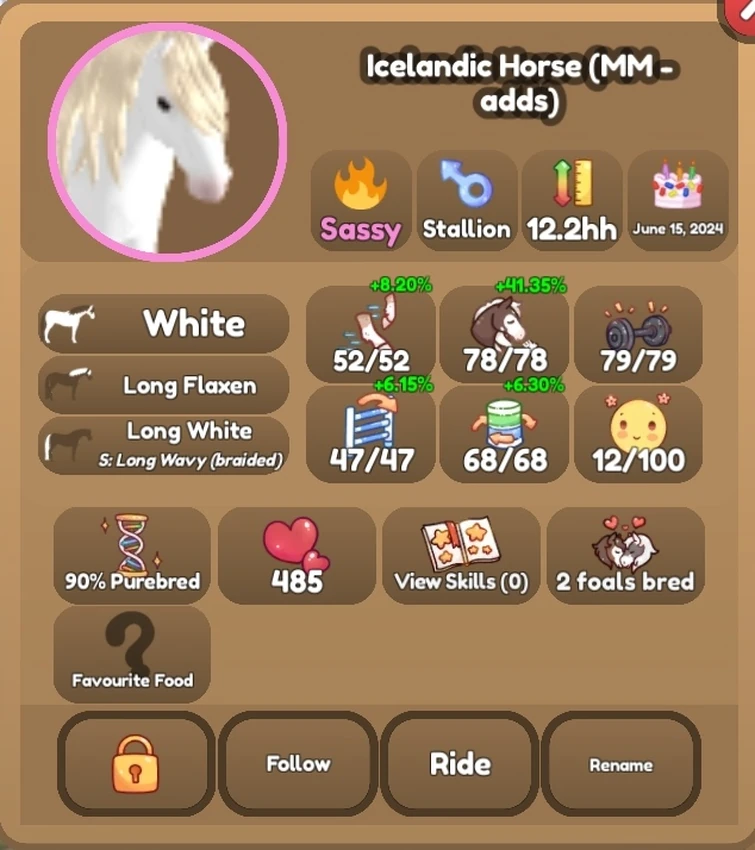Open the 2 foals bred tile
The height and width of the screenshot is (850, 755).
pos(625,555)
